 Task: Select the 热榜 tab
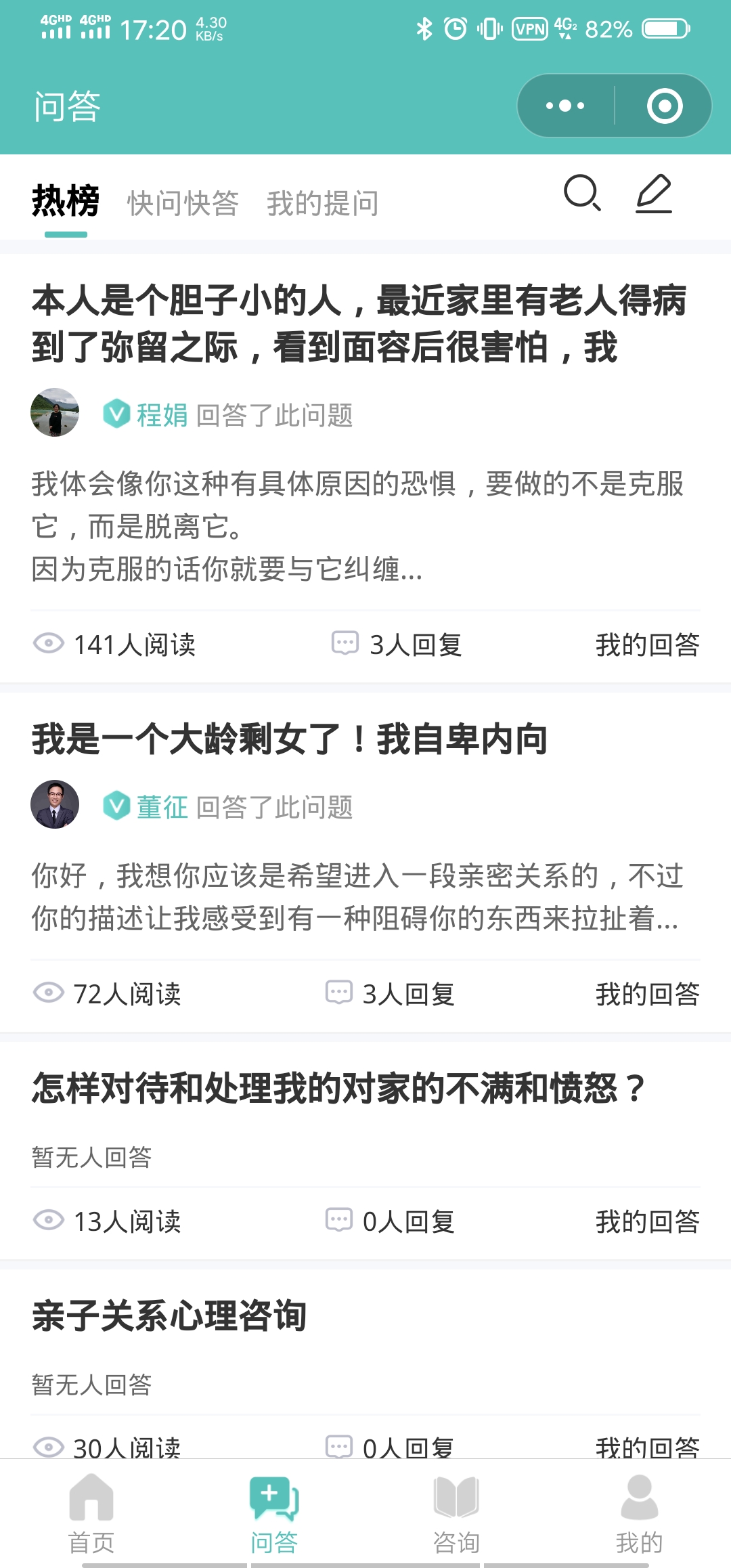pyautogui.click(x=66, y=201)
